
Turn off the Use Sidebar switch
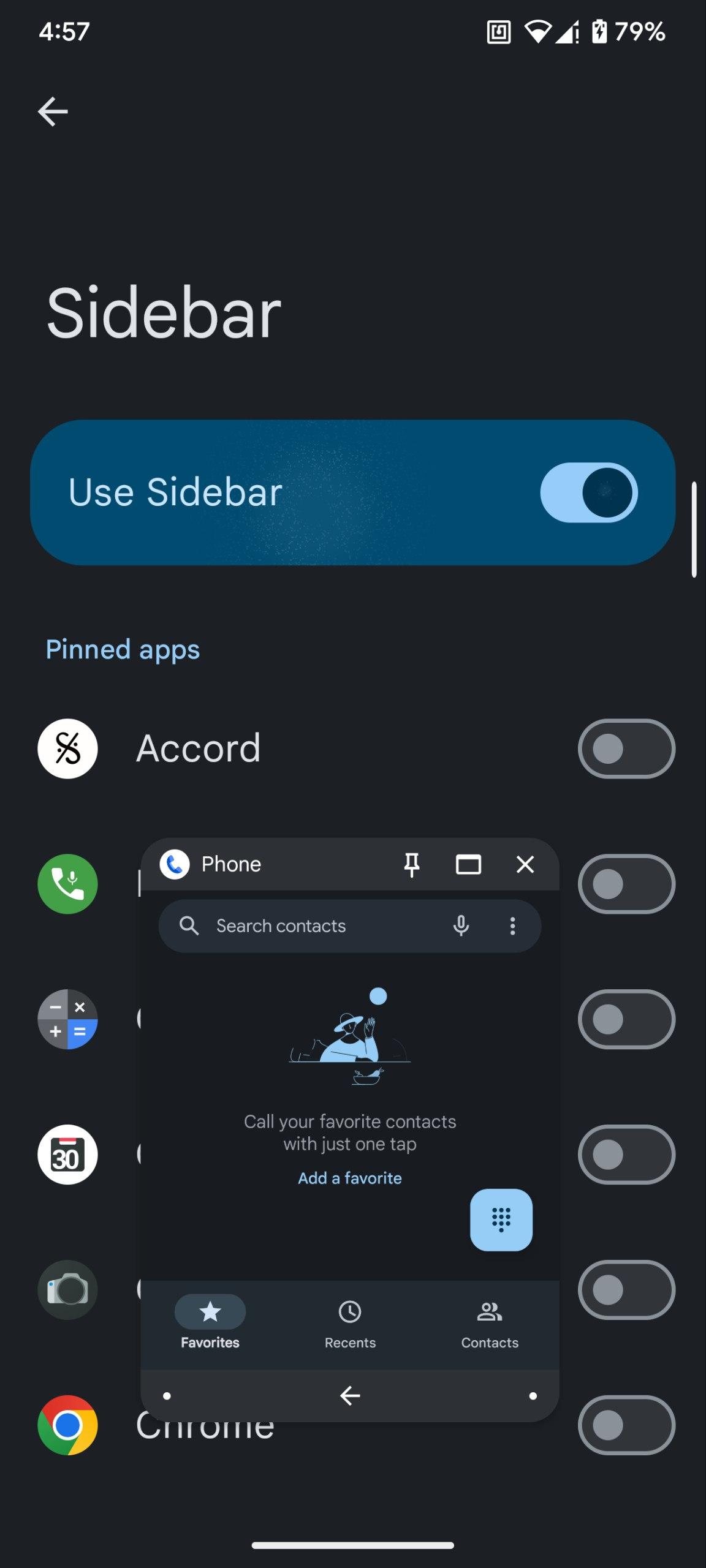pos(588,492)
